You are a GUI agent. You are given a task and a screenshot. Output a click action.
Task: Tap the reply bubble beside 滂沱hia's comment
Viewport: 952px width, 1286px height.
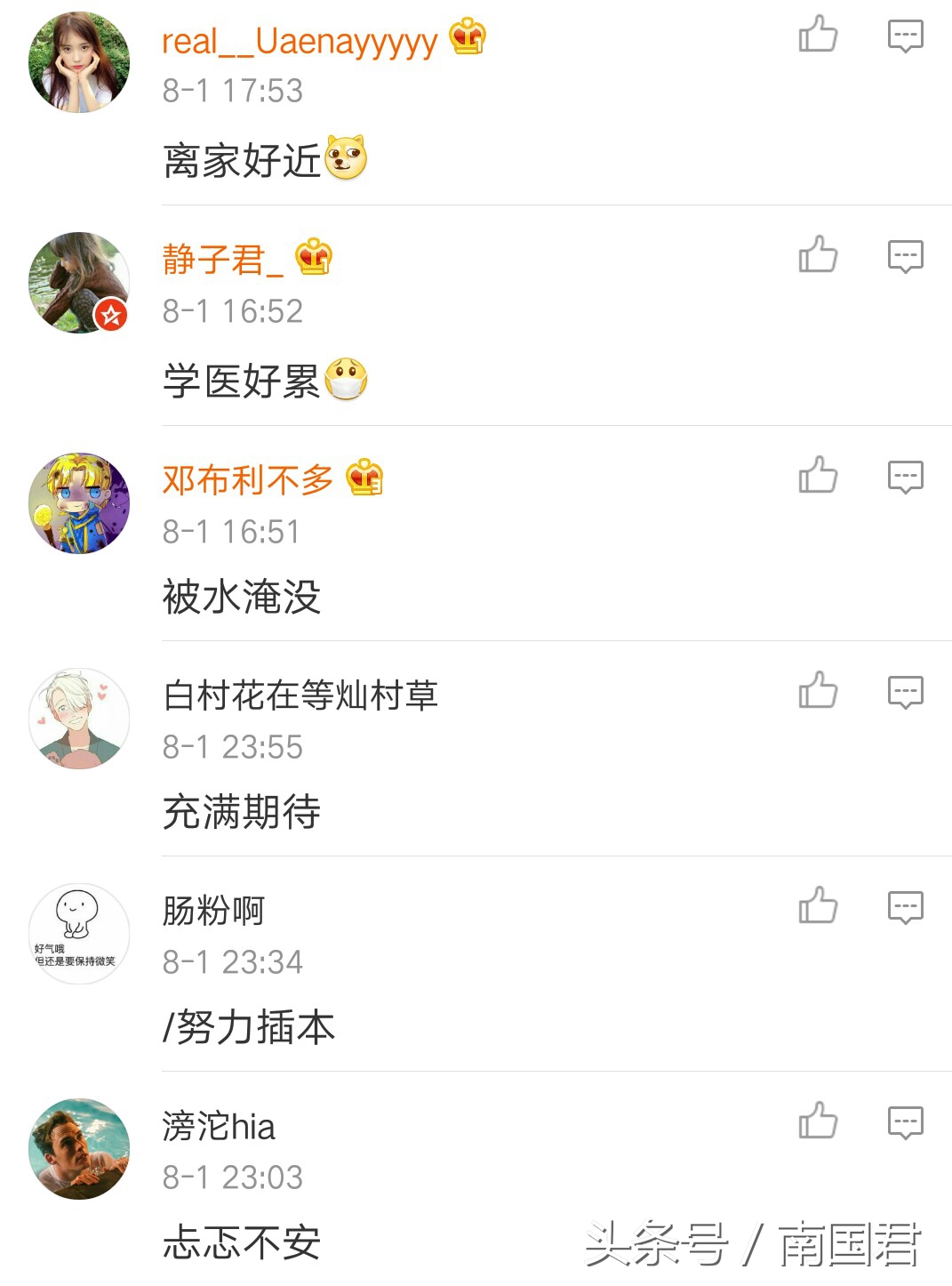(905, 1123)
